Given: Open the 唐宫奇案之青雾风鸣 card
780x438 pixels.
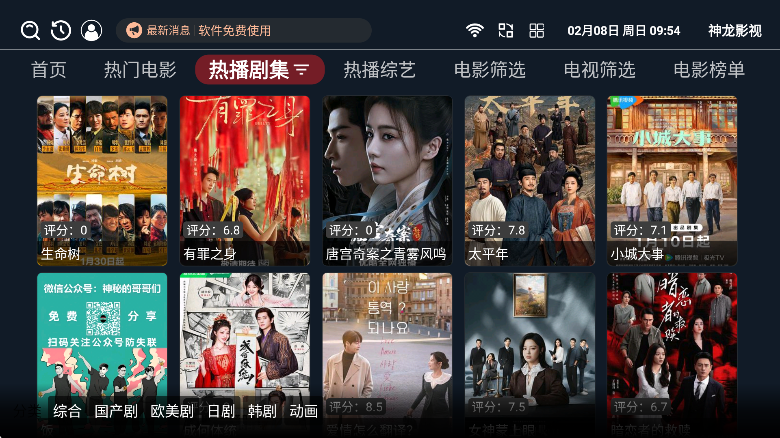Looking at the screenshot, I should (387, 180).
